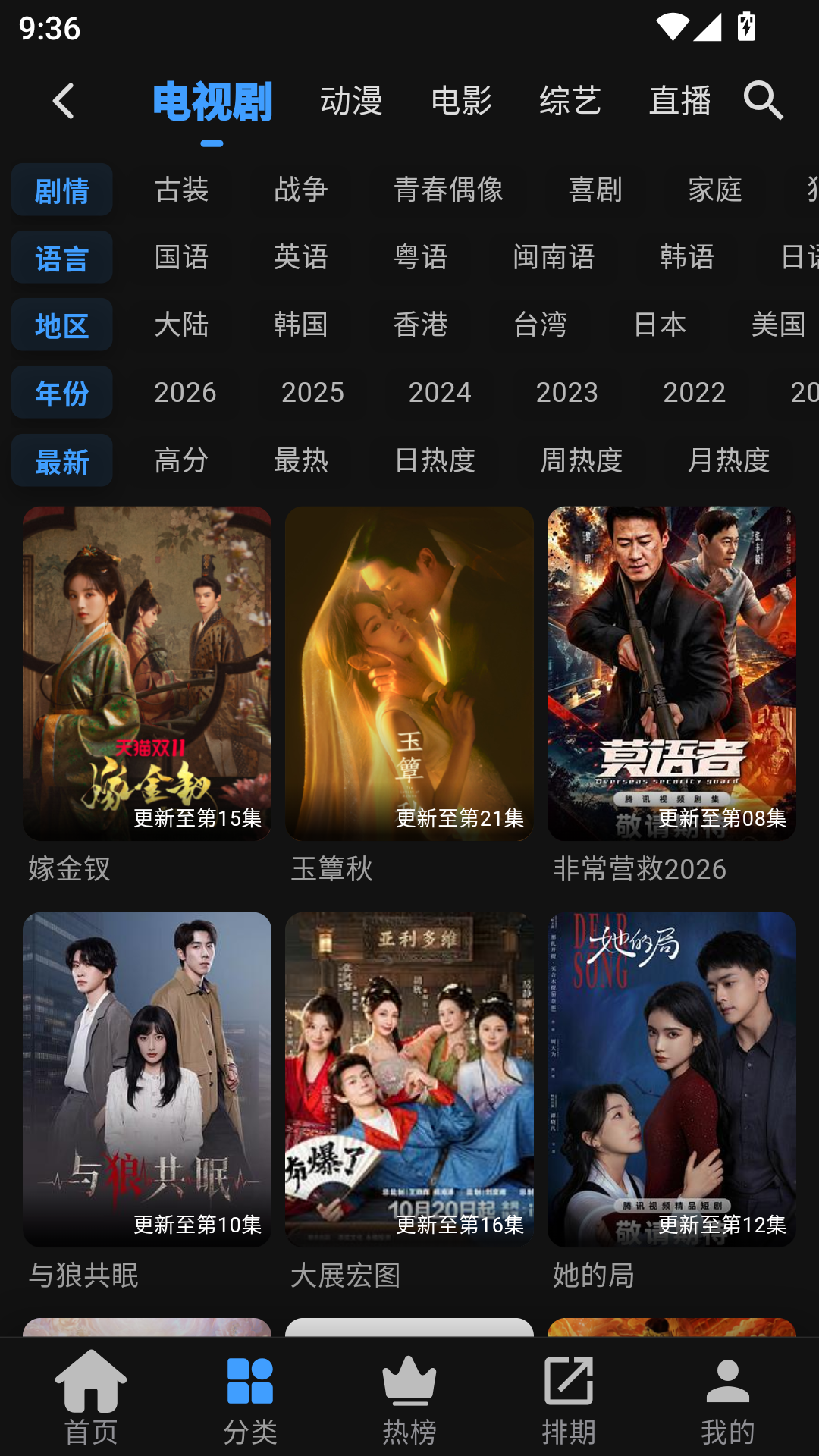Switch to the 动漫 tab

[x=351, y=101]
